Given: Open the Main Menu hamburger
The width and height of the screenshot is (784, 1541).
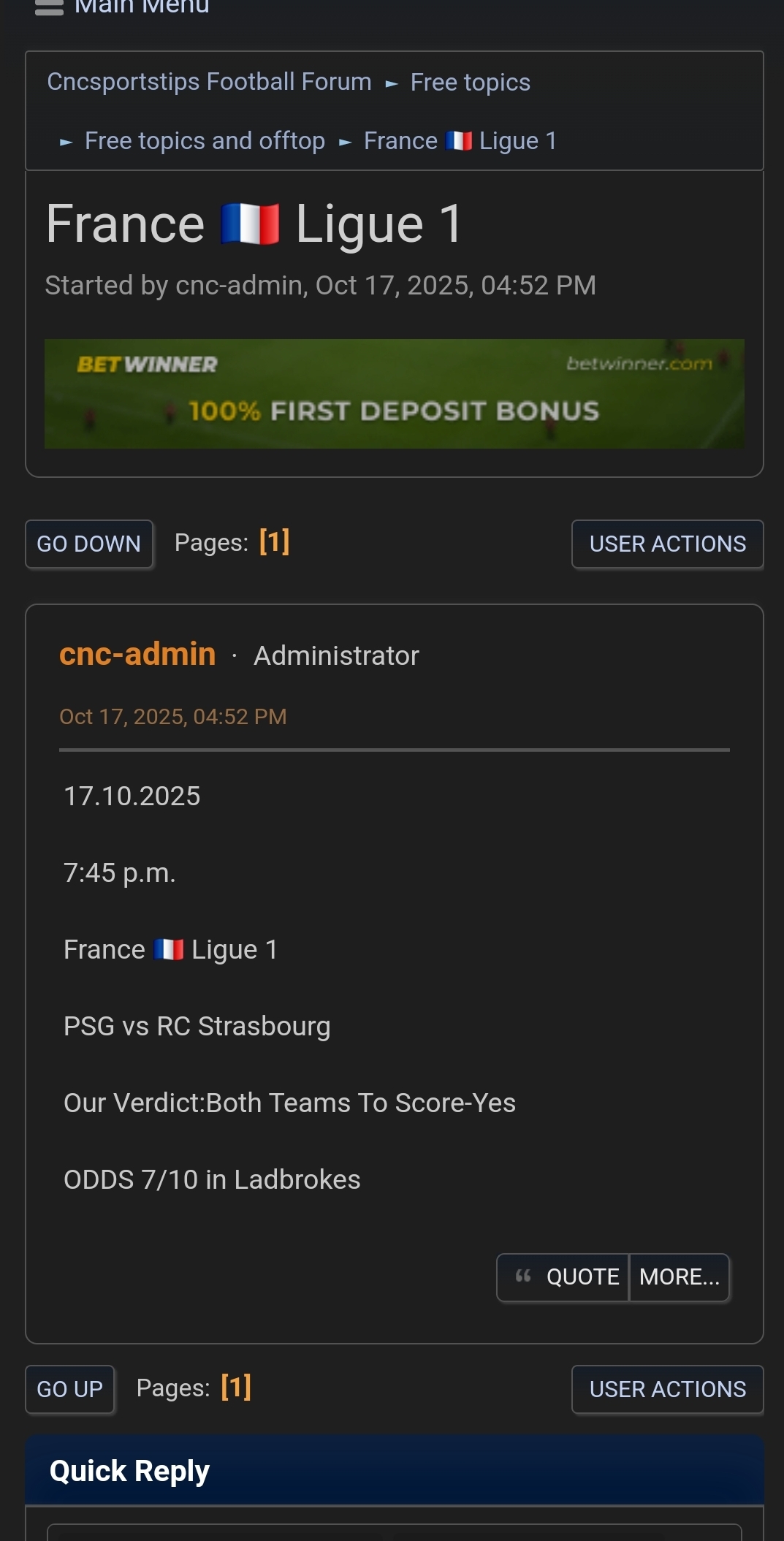Looking at the screenshot, I should click(49, 7).
